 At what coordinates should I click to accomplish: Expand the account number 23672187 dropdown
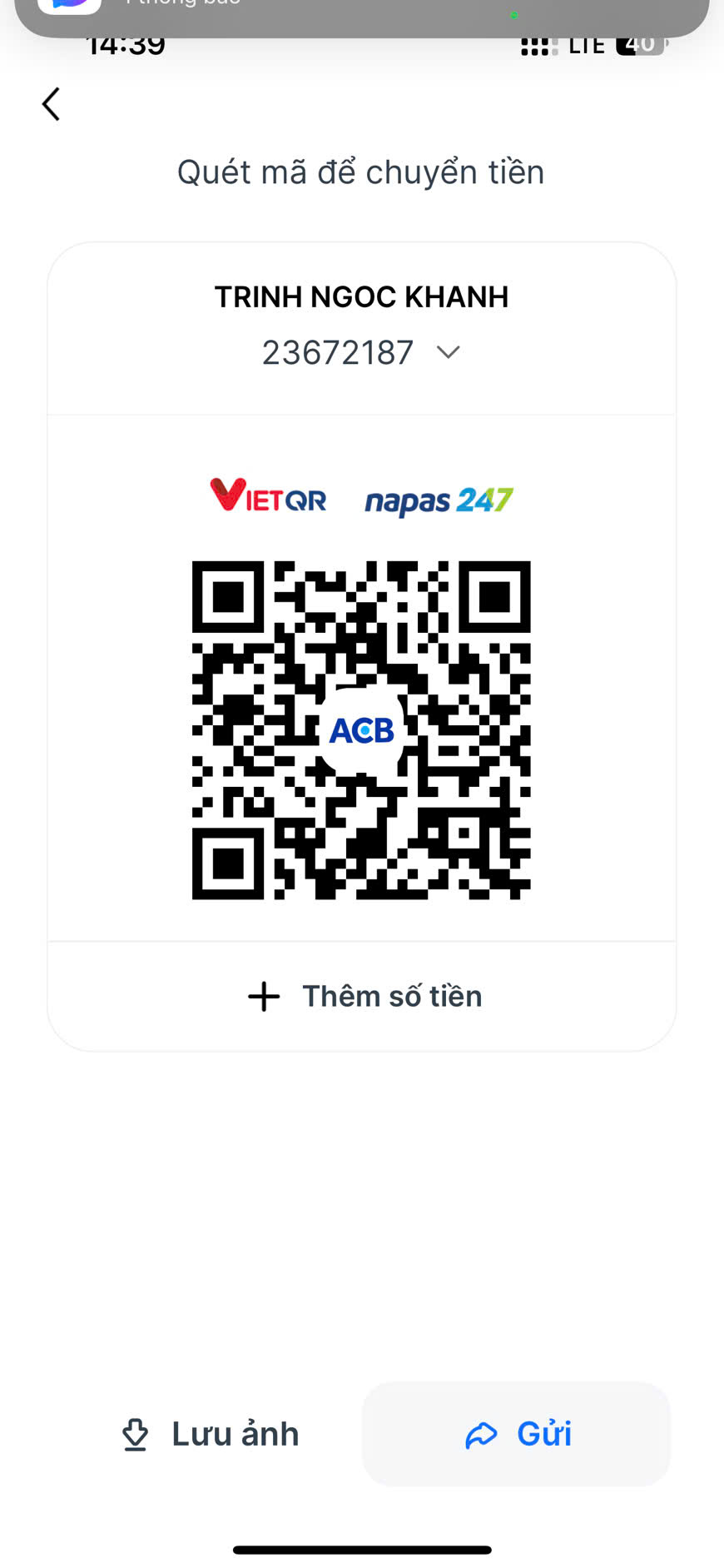pos(448,353)
